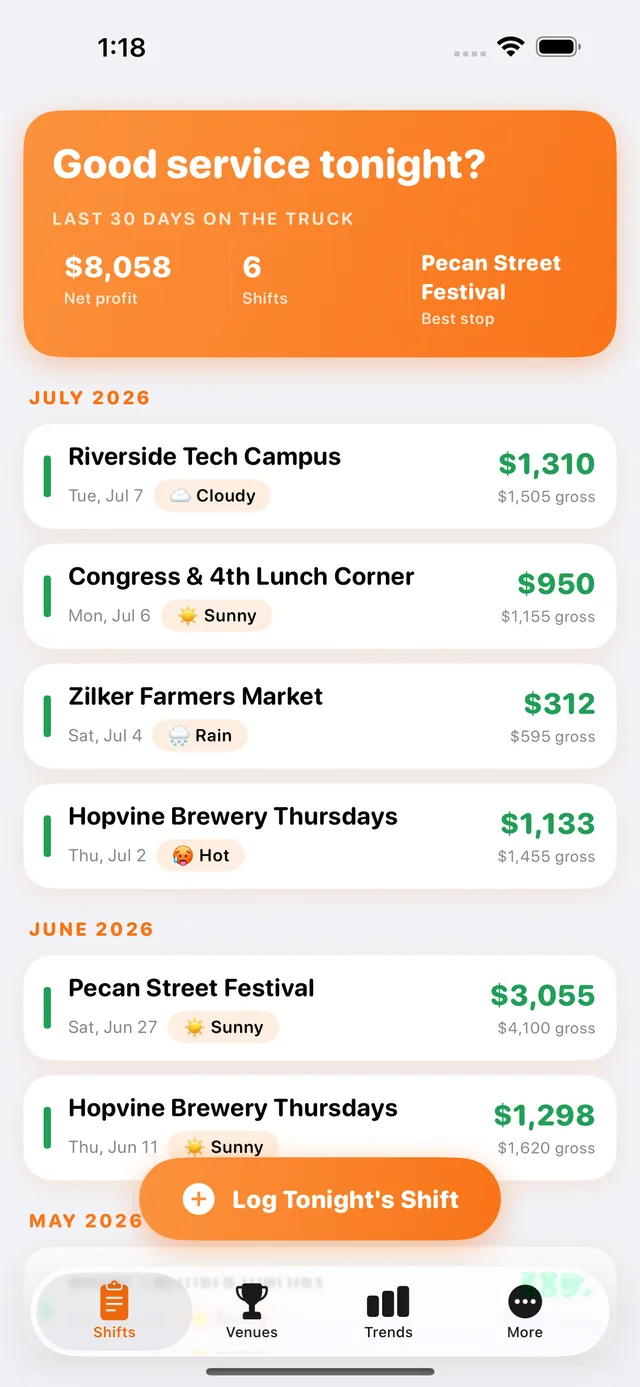The image size is (640, 1387).
Task: Tap Log Tonight's Shift button
Action: pos(320,1199)
